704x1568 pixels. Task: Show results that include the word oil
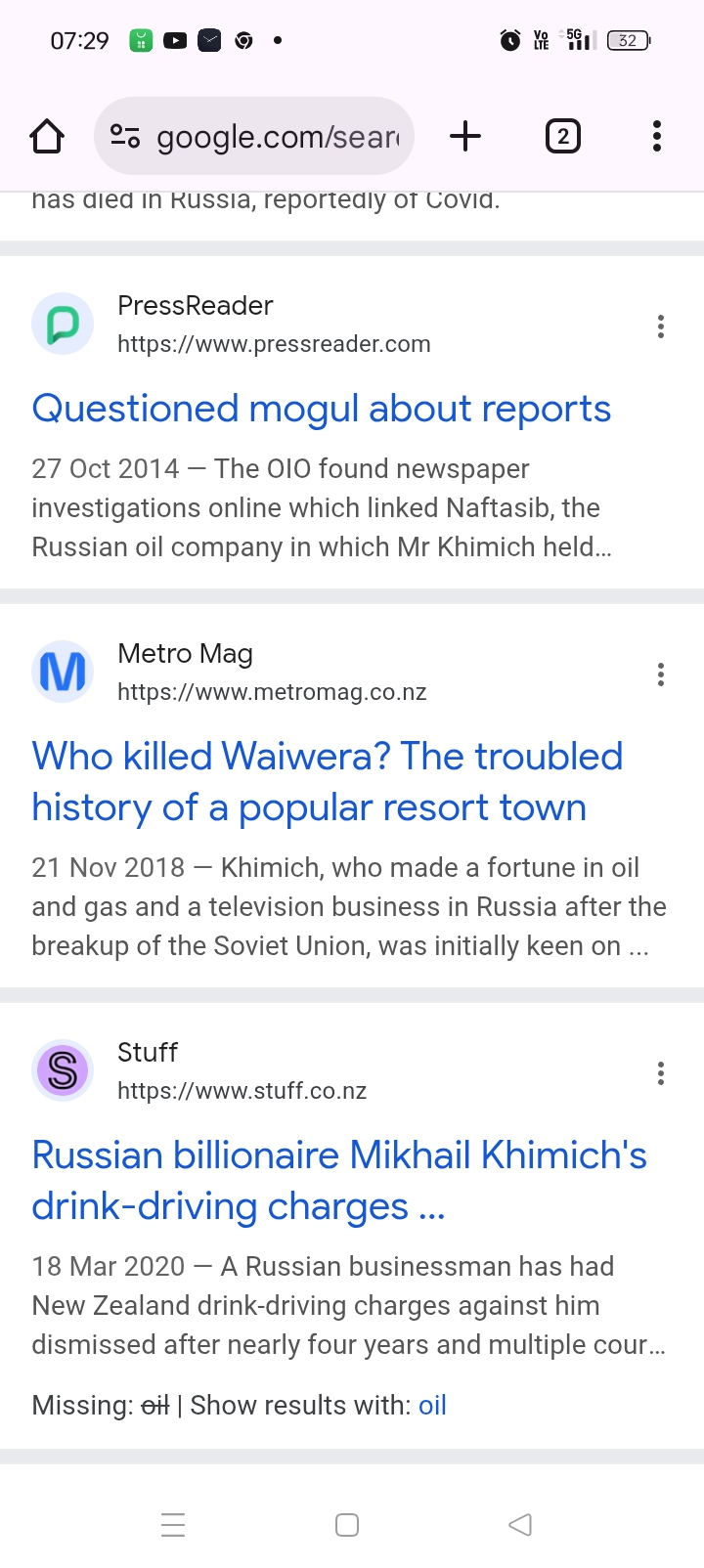coord(432,1405)
